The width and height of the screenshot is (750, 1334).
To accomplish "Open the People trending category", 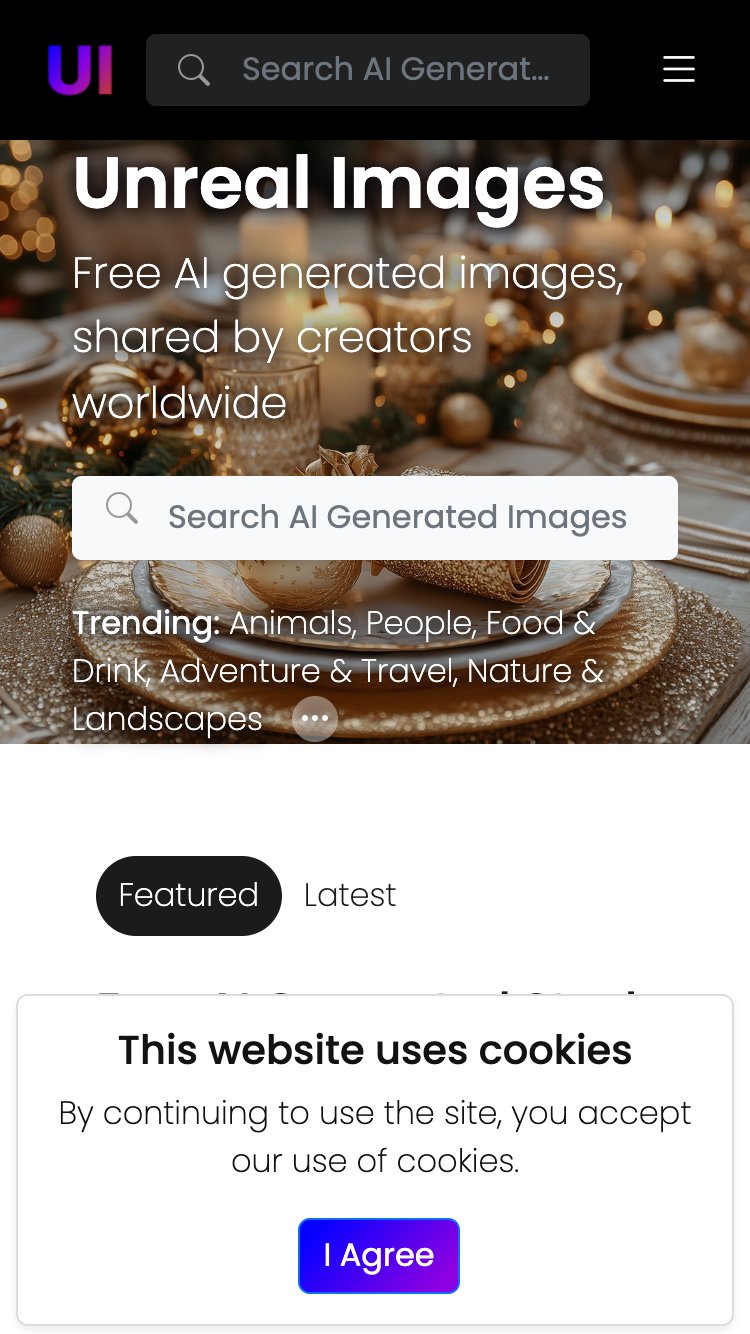I will click(418, 623).
